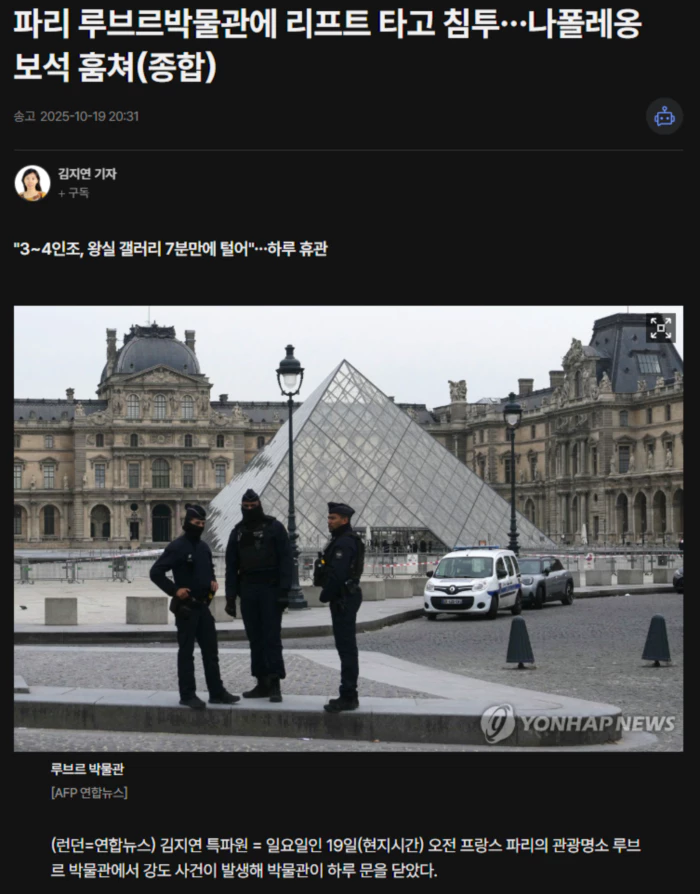Open the AI robot assistant icon
The image size is (700, 894).
pyautogui.click(x=664, y=116)
